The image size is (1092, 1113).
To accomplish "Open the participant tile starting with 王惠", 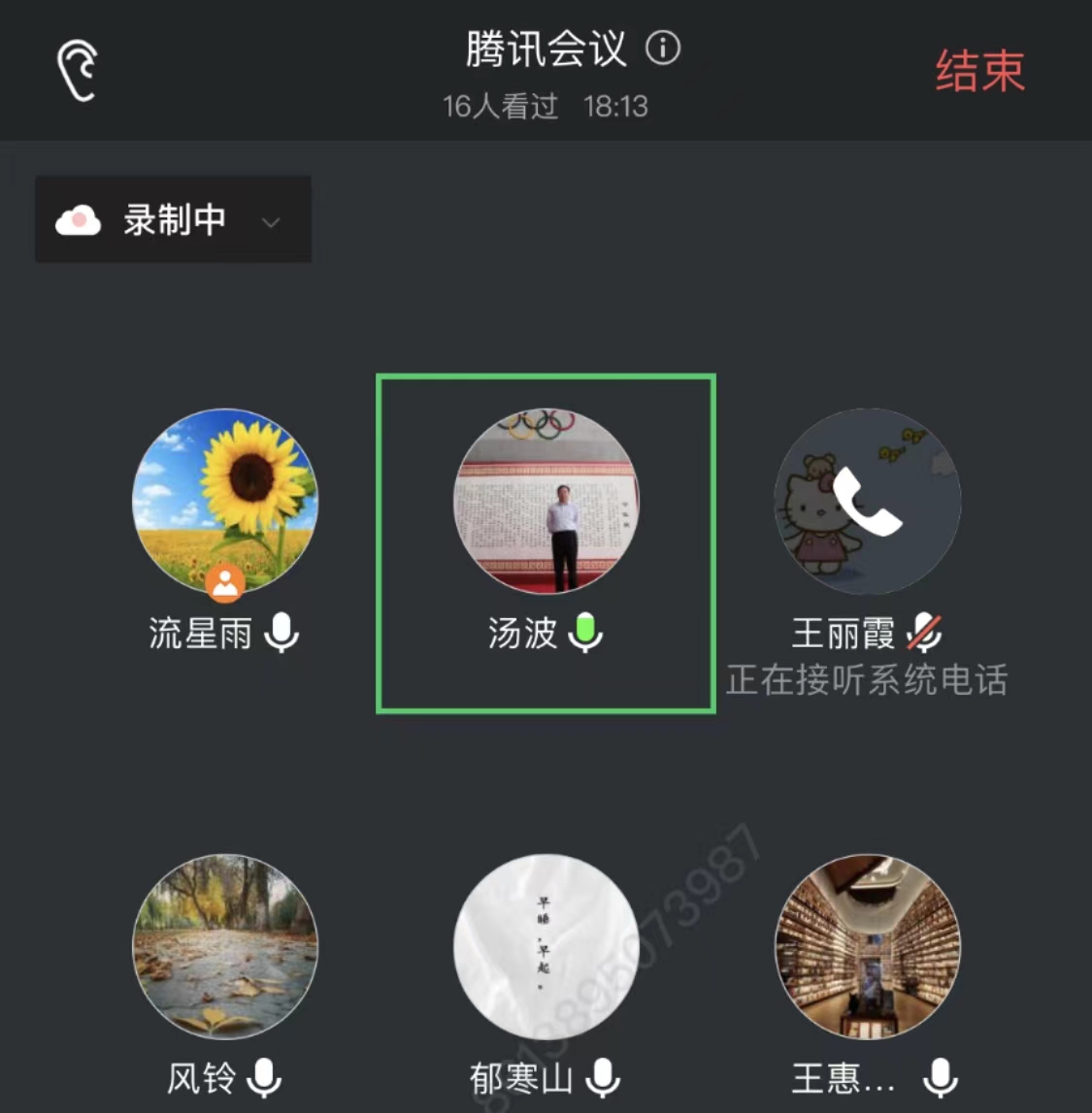I will point(867,947).
